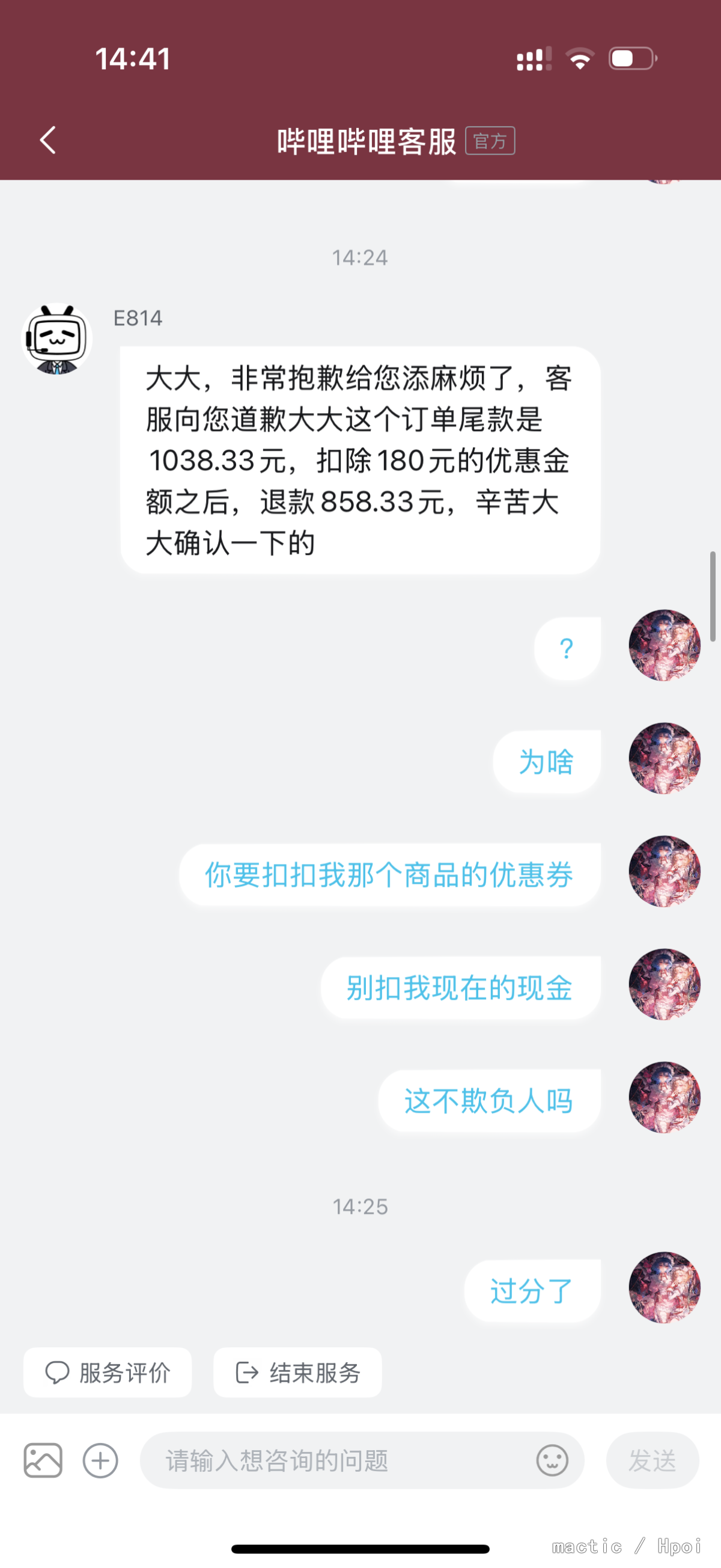The height and width of the screenshot is (1568, 721).
Task: Tap the 发送 send button
Action: pos(653,1460)
